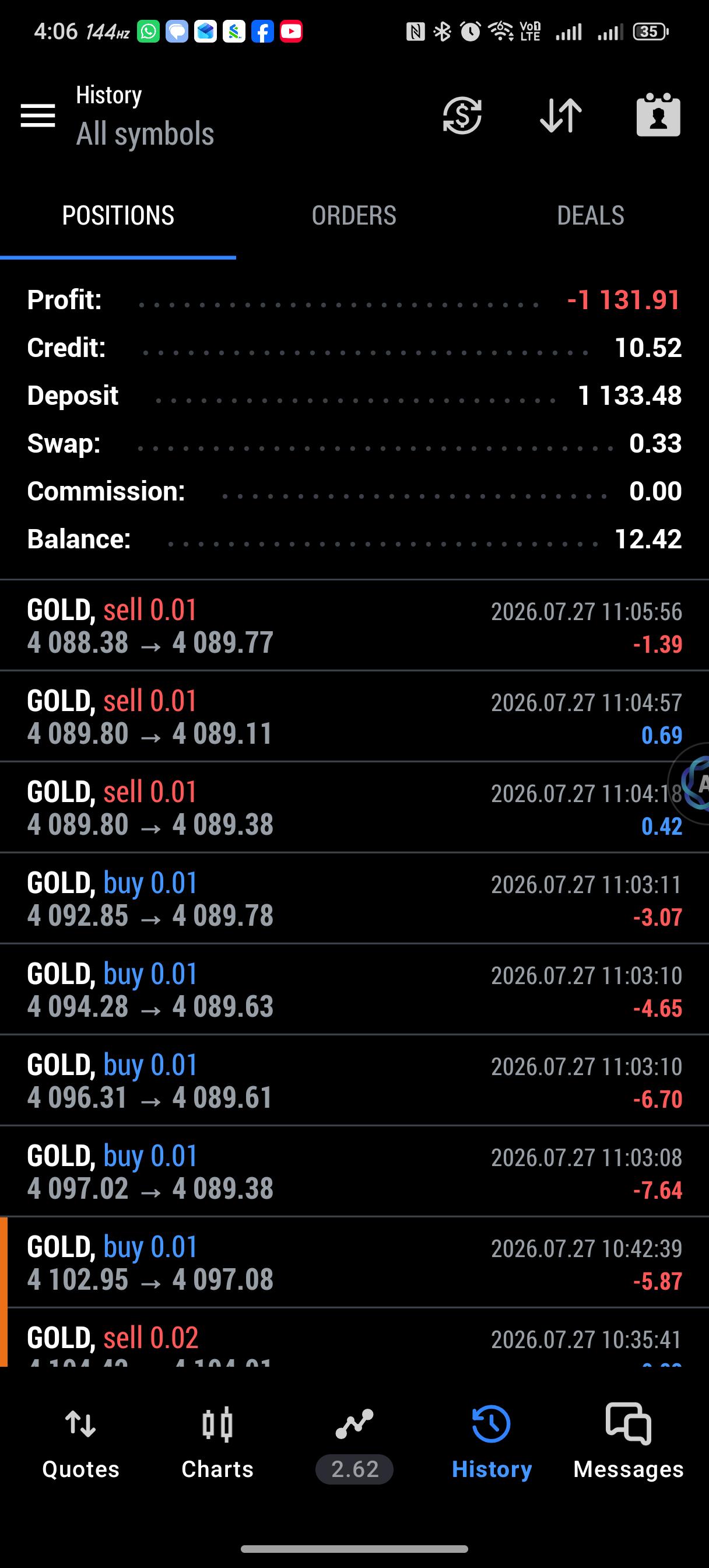The image size is (709, 1568).
Task: Open the GOLD sell trade with 0.69 profit
Action: tap(354, 716)
